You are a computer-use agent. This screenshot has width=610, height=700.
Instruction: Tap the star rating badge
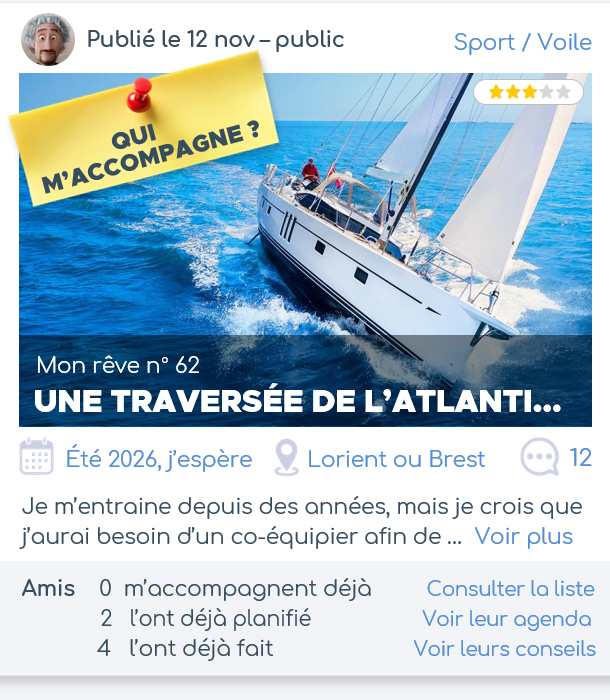pos(528,93)
